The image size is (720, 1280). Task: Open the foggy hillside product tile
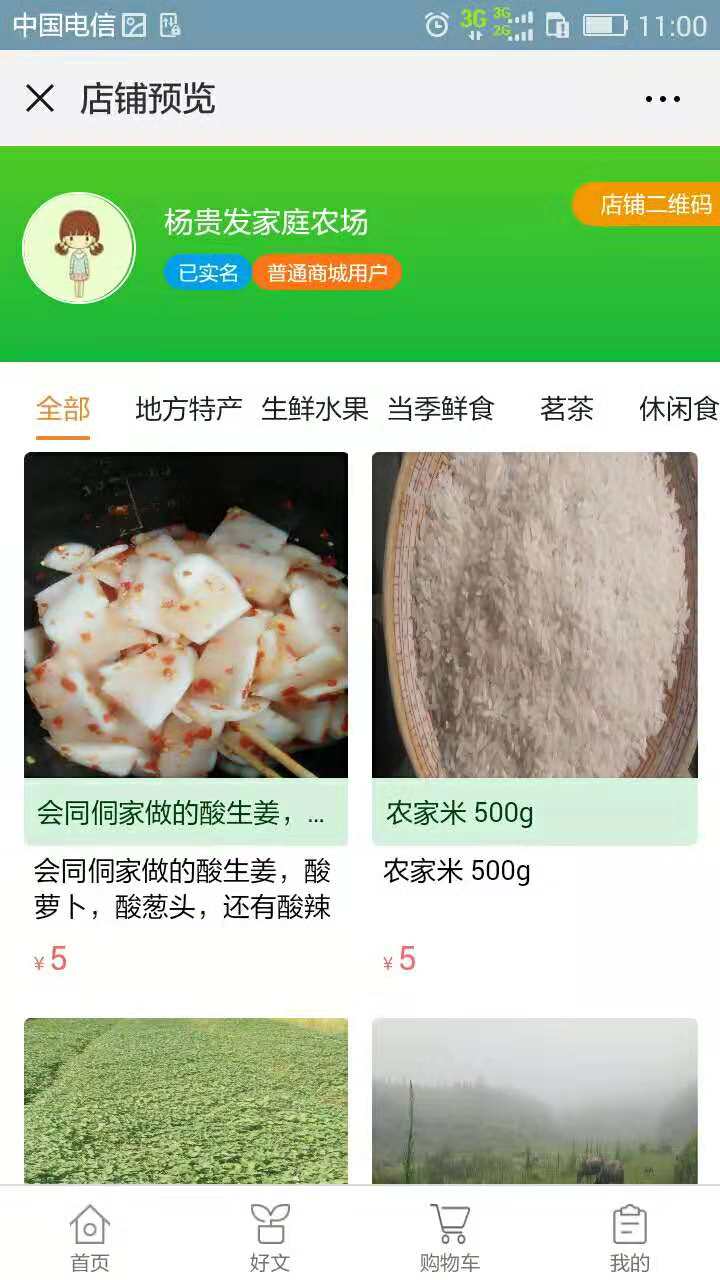pyautogui.click(x=534, y=1100)
